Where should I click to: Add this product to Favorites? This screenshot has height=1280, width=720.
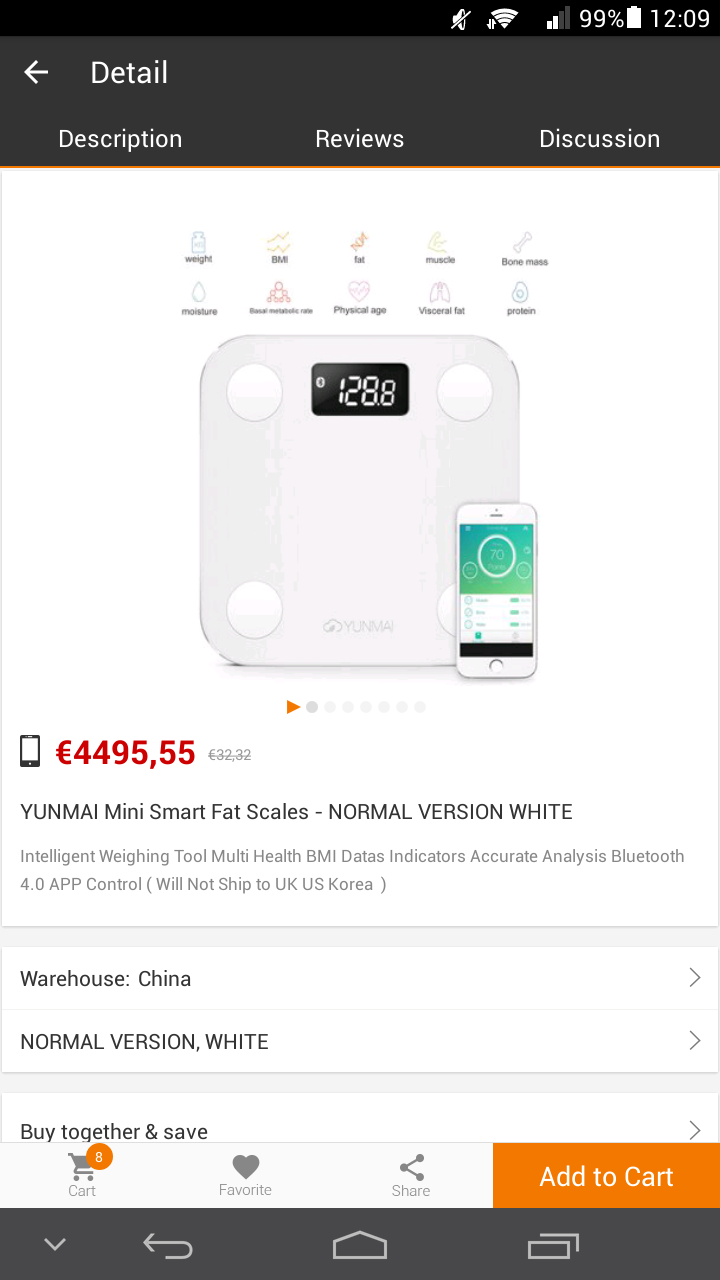(245, 1176)
